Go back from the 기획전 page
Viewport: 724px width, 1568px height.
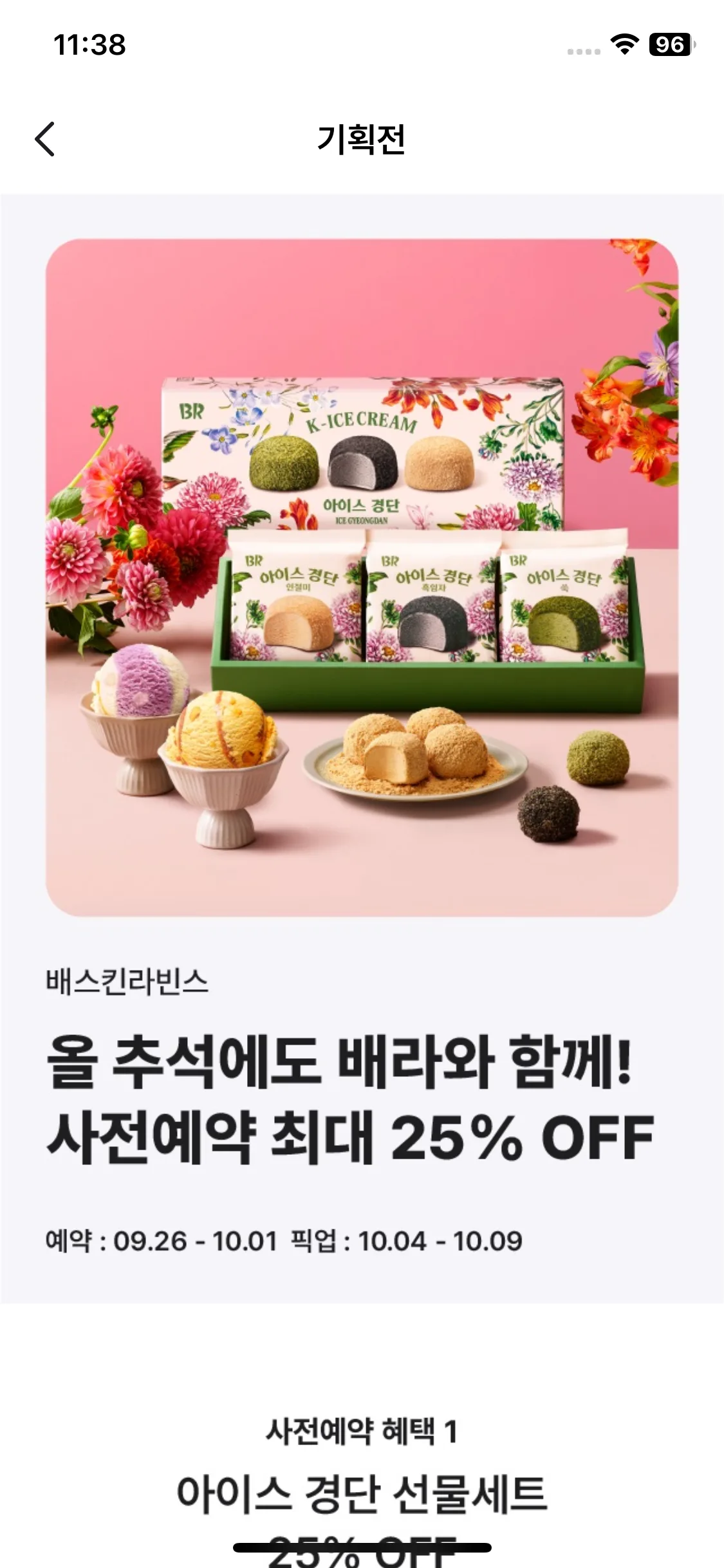pyautogui.click(x=45, y=139)
